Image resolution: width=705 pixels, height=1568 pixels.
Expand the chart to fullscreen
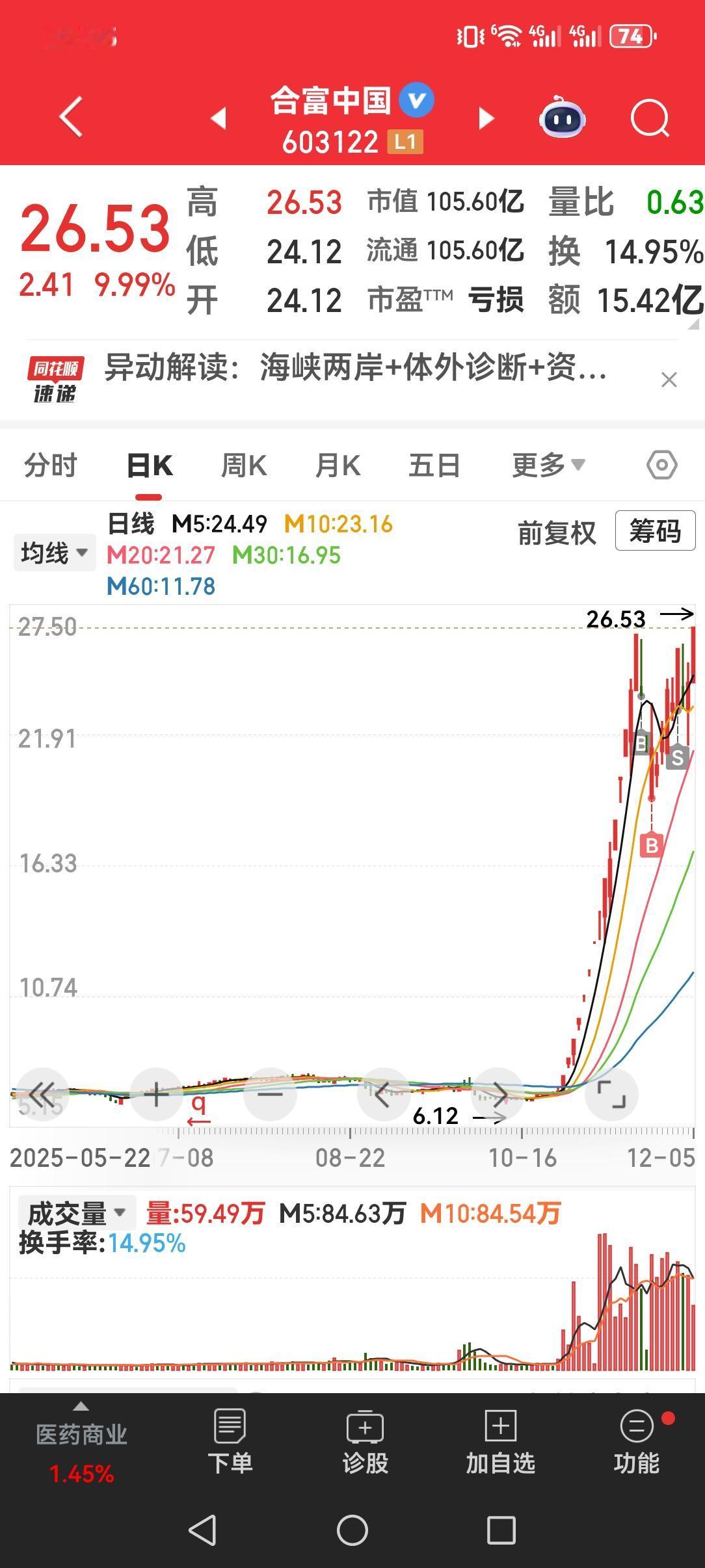click(x=610, y=1094)
